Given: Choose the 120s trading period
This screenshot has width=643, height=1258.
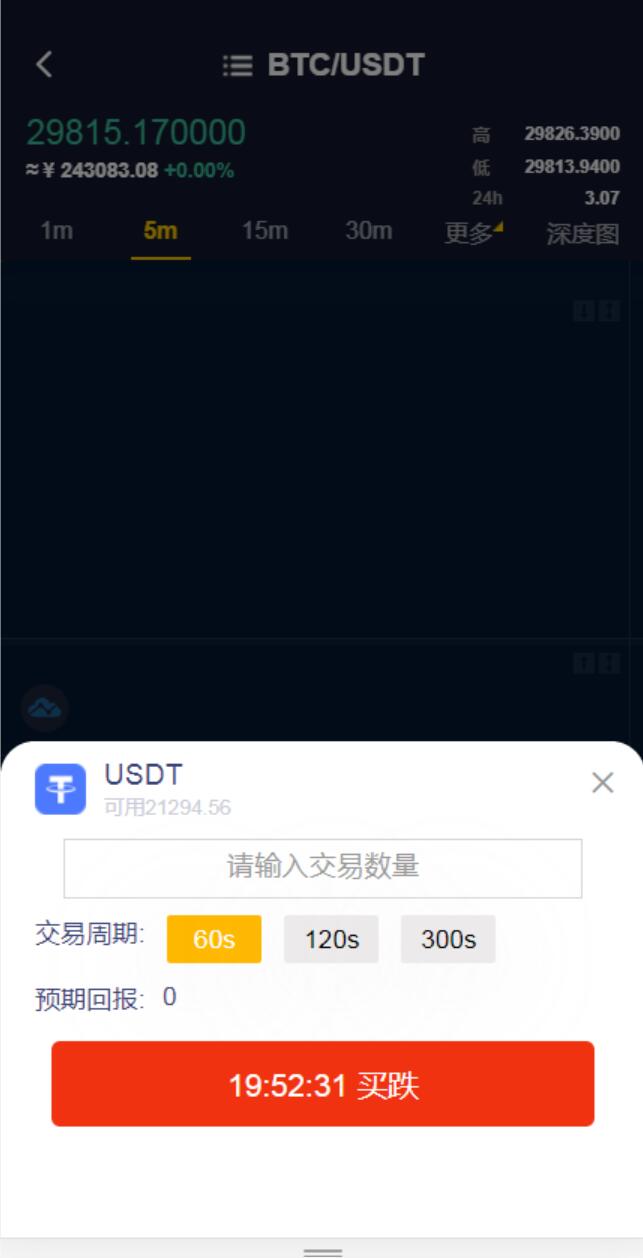Looking at the screenshot, I should click(x=331, y=939).
